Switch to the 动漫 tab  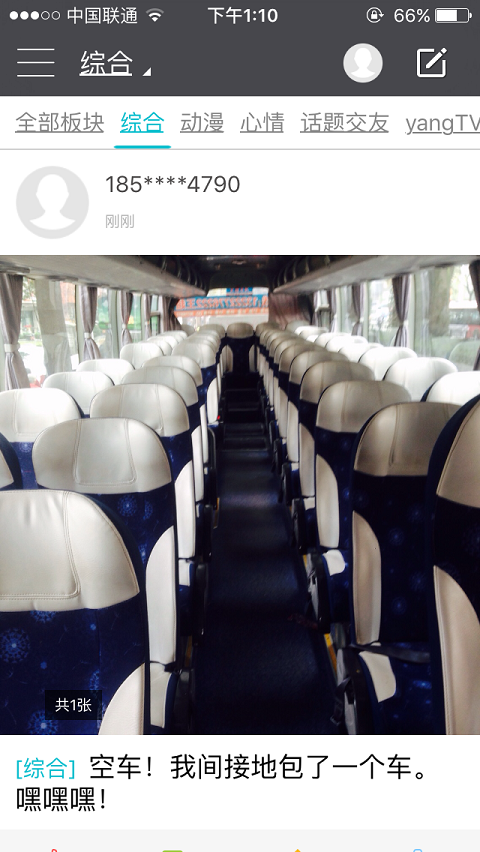tap(202, 123)
